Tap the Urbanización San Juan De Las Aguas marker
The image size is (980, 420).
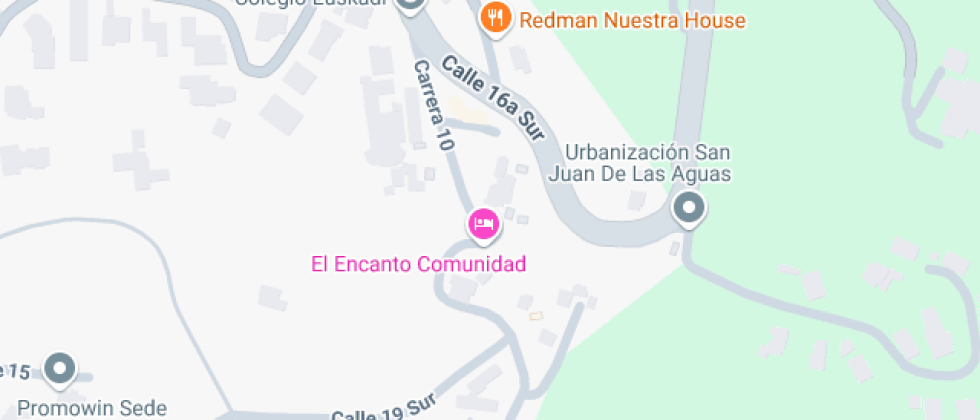[689, 210]
